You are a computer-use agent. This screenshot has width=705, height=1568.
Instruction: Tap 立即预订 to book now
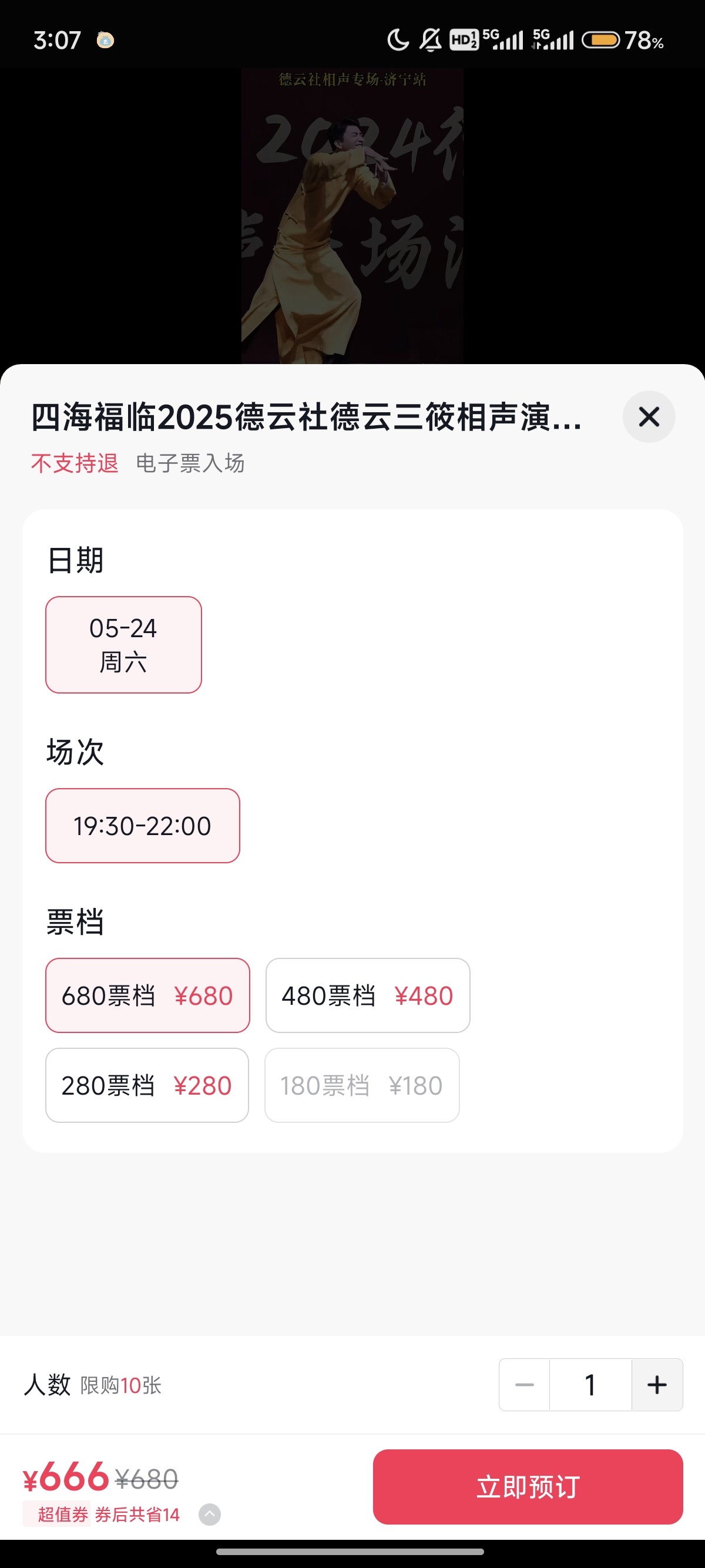tap(528, 1487)
